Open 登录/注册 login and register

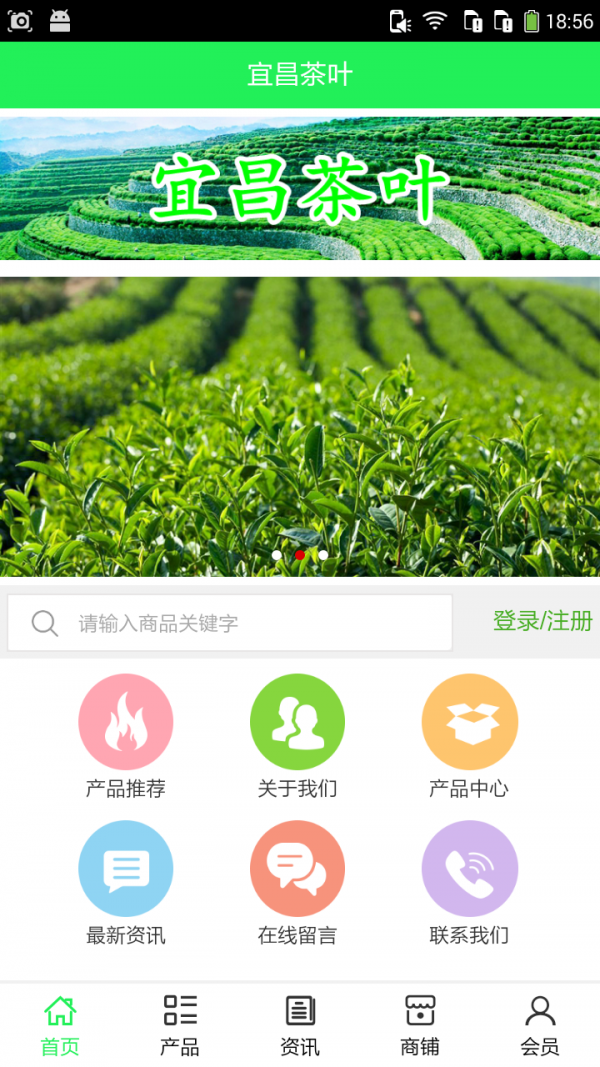point(542,621)
